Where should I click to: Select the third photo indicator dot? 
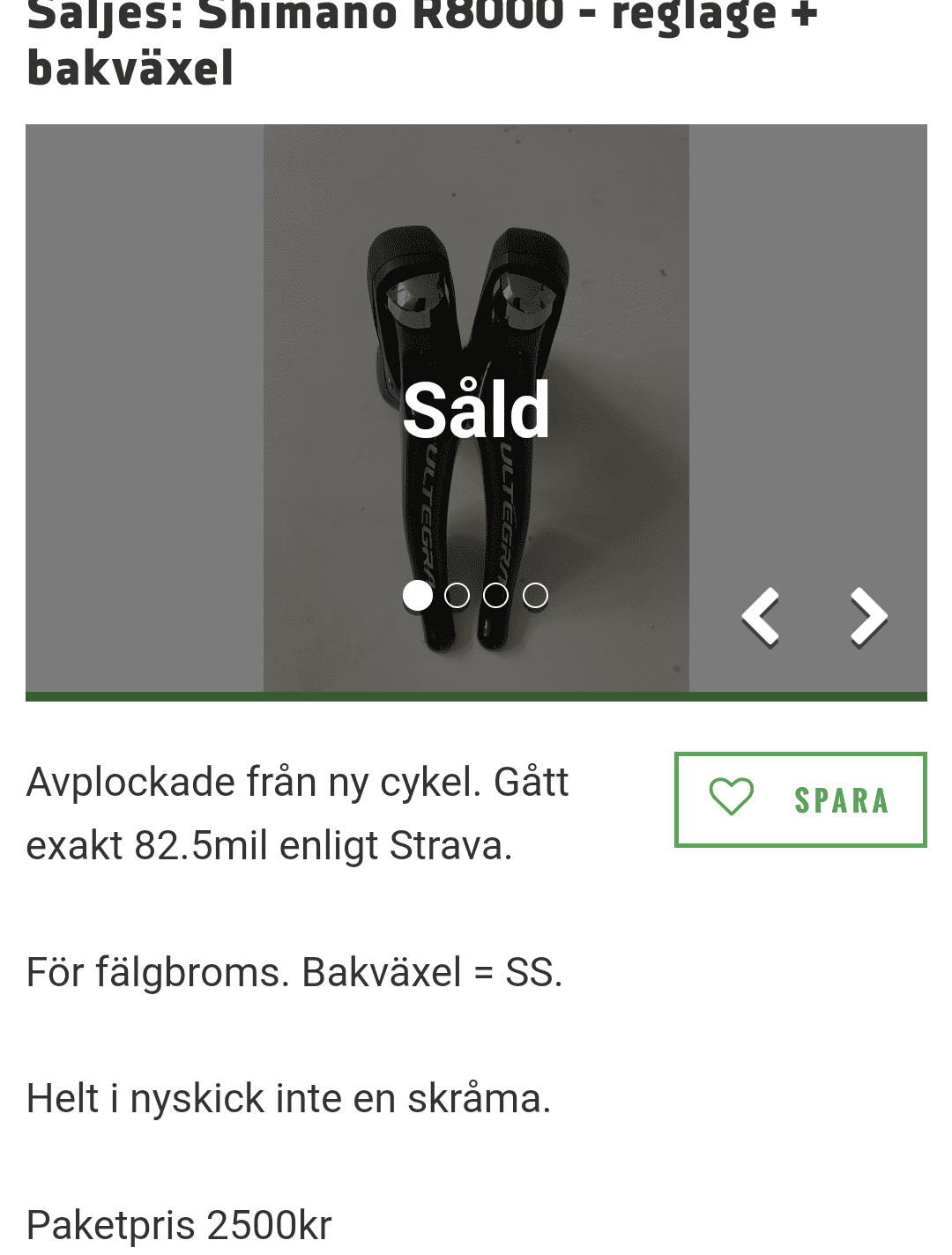496,596
